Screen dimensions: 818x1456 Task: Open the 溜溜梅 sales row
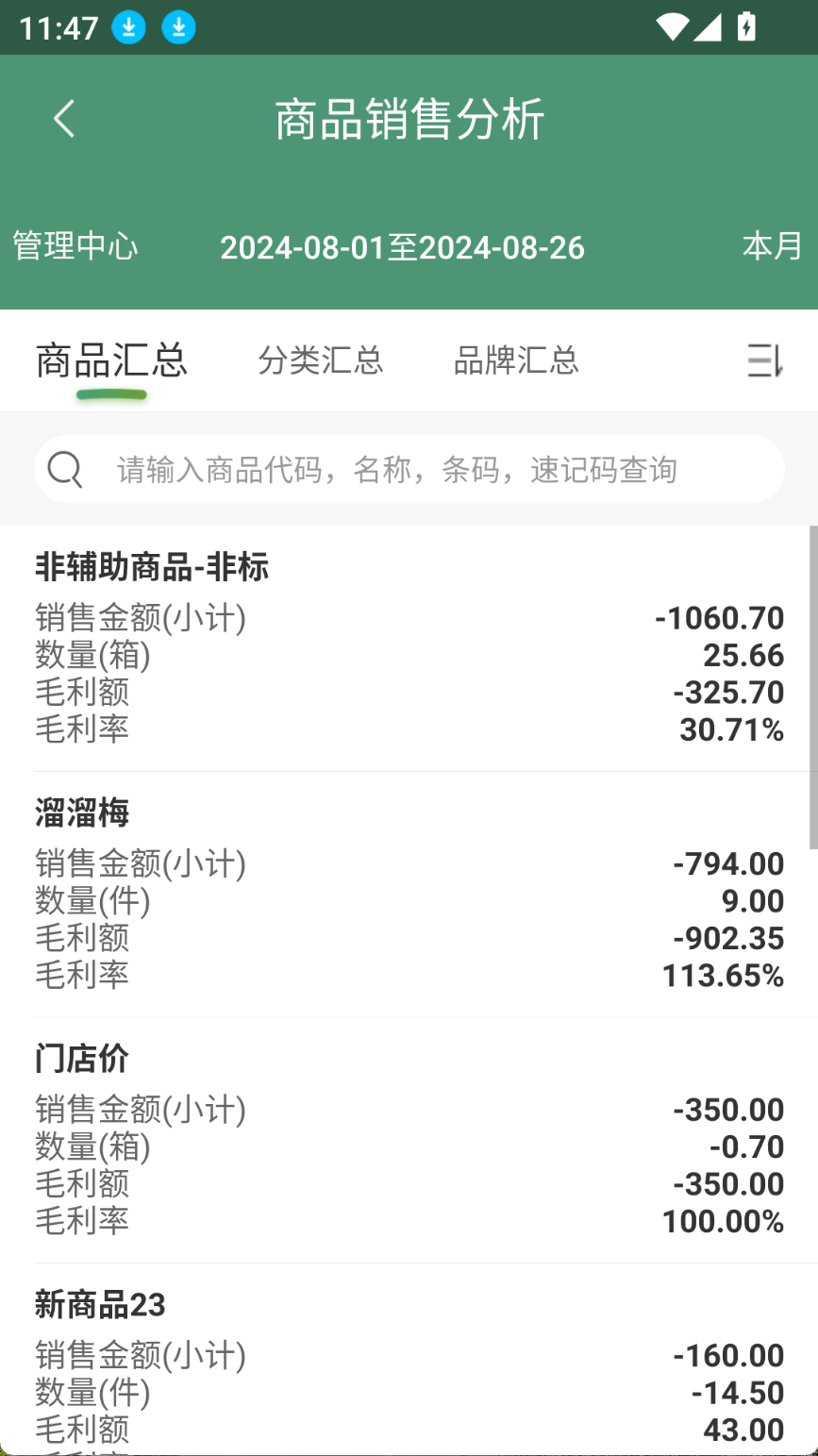[409, 895]
